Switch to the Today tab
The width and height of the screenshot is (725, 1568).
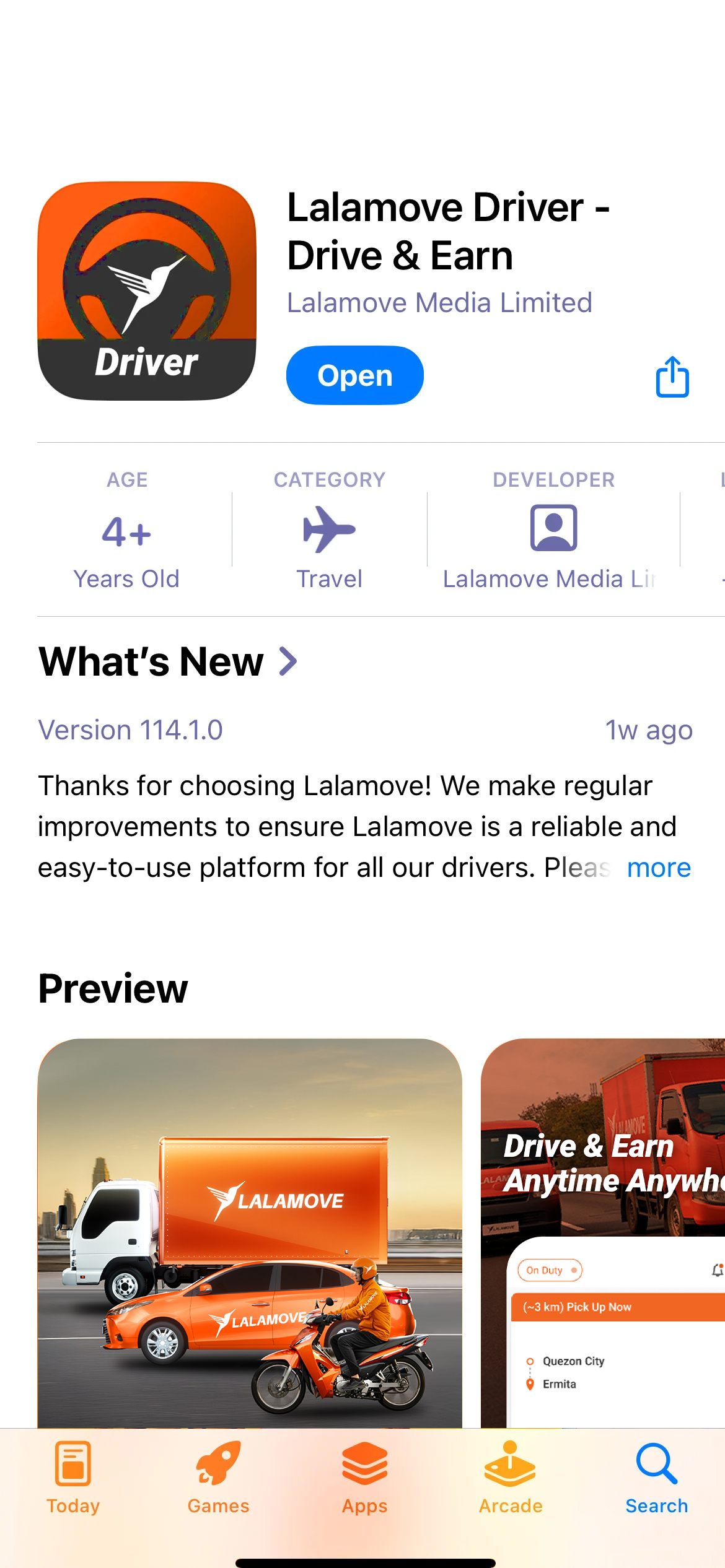coord(73,1478)
